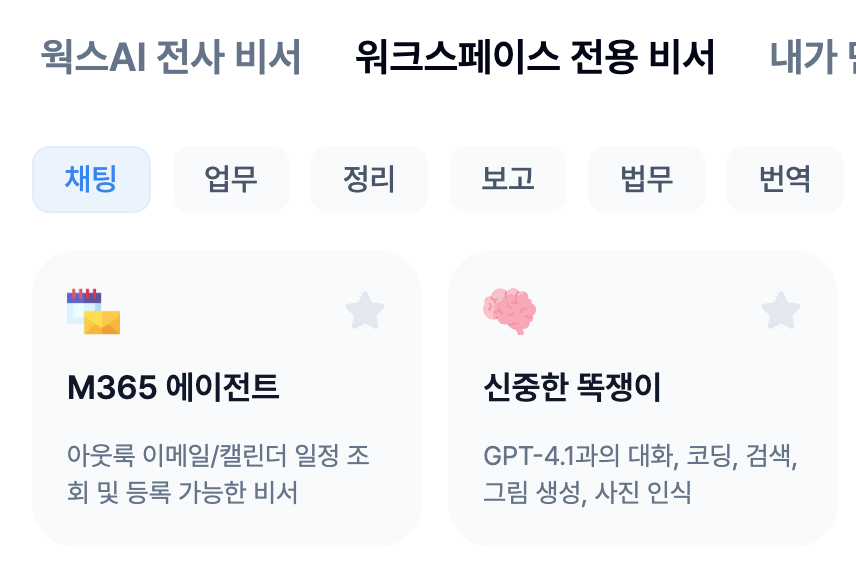Open the 신중한 똑쟁이 assistant card
Screen dimensions: 856x568
click(643, 399)
